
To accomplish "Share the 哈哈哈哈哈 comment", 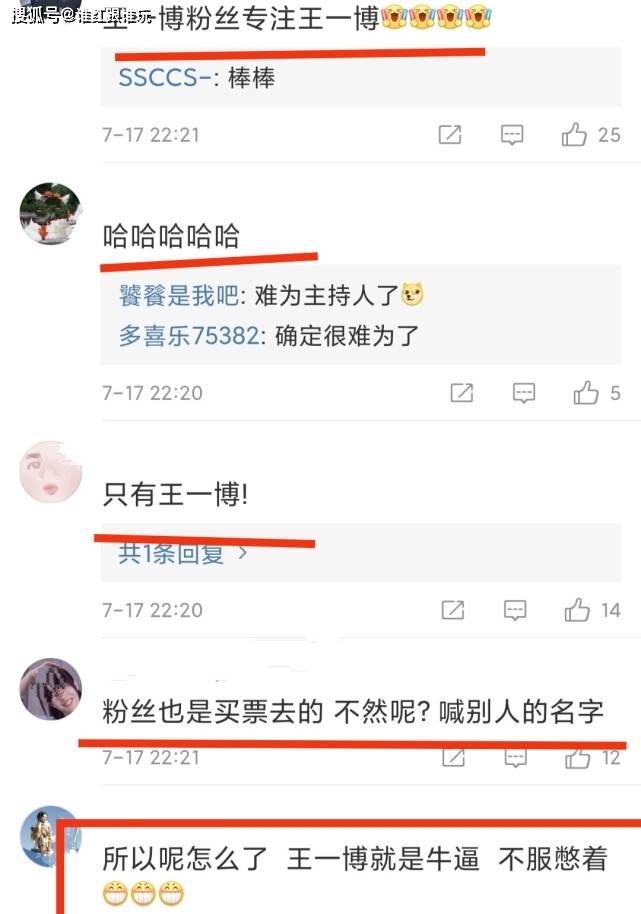I will (461, 393).
